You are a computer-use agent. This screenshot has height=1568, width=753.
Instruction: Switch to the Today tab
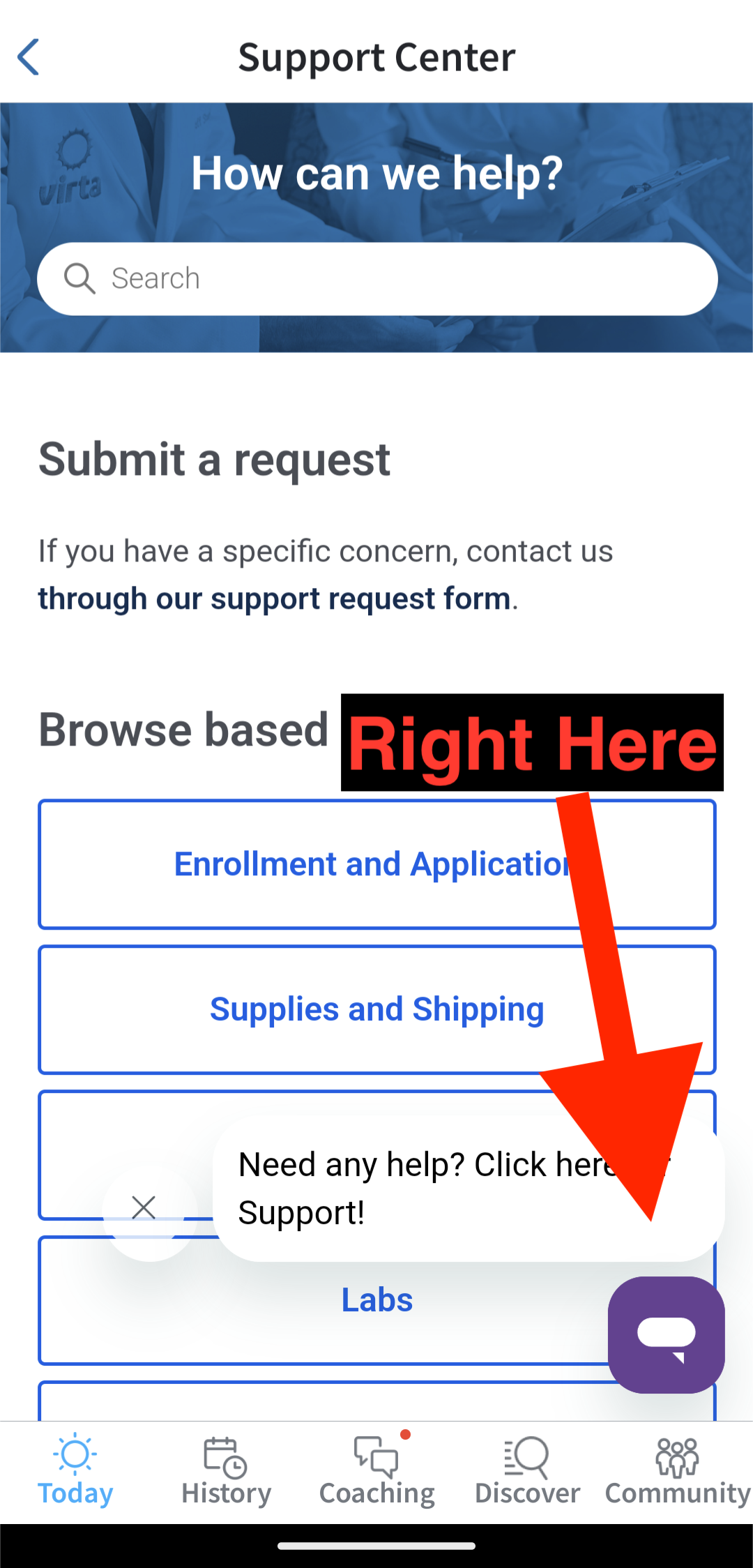click(x=75, y=1472)
